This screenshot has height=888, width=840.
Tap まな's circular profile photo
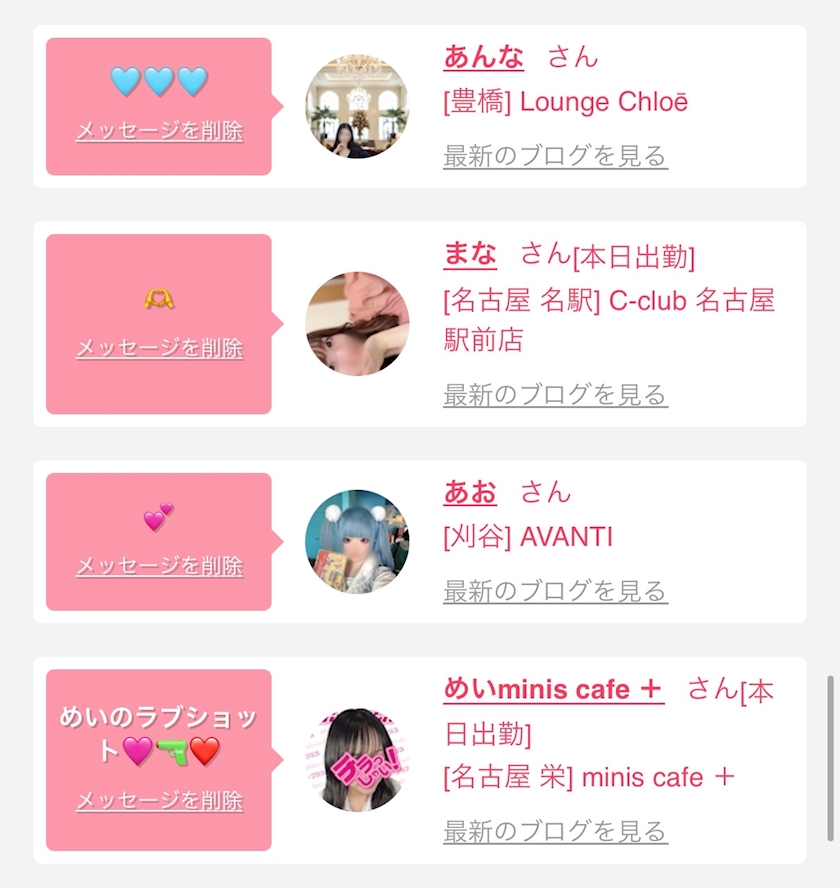tap(357, 324)
